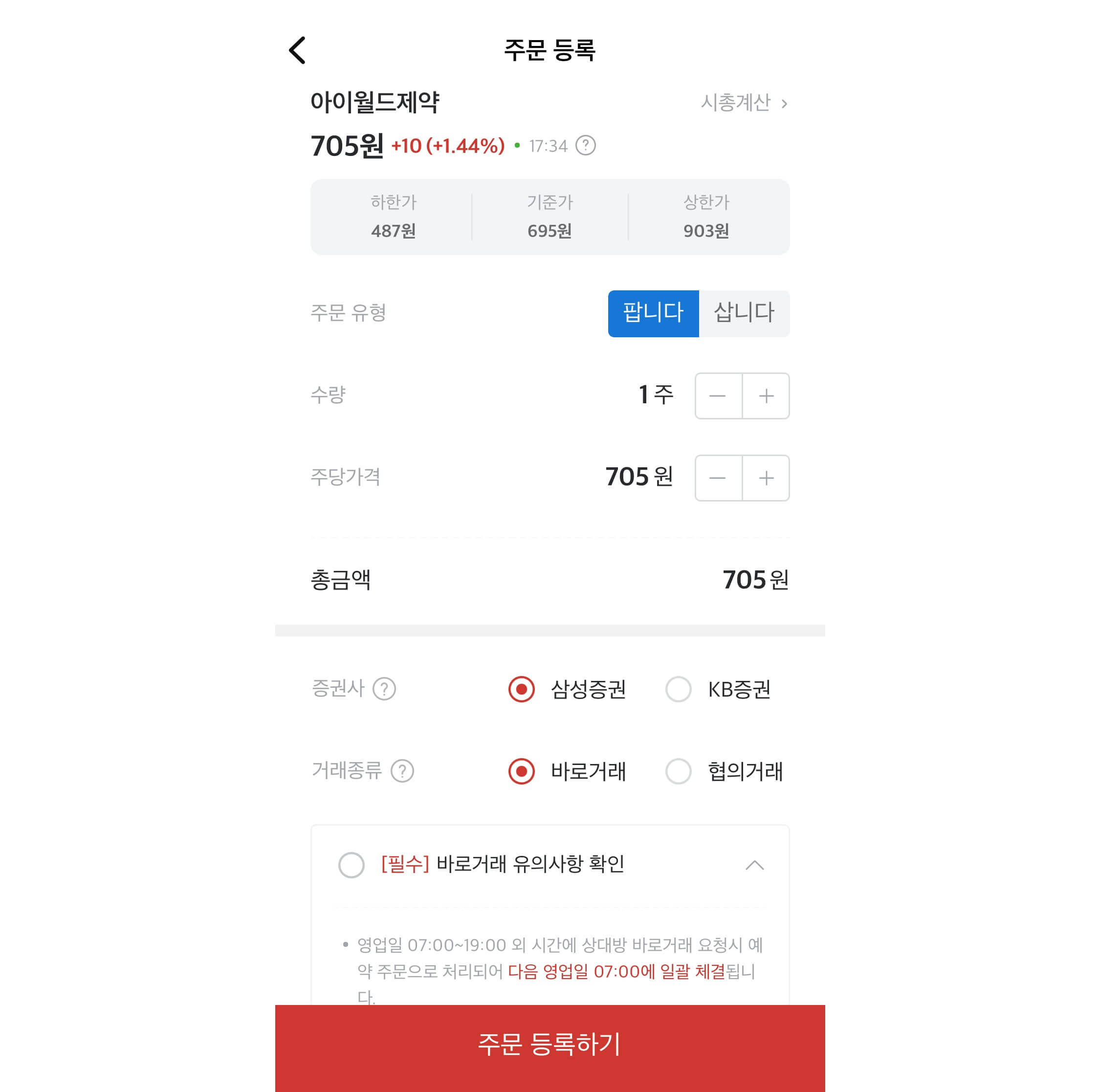This screenshot has width=1100, height=1092.
Task: Select the 바로거래 trade type
Action: coord(521,771)
